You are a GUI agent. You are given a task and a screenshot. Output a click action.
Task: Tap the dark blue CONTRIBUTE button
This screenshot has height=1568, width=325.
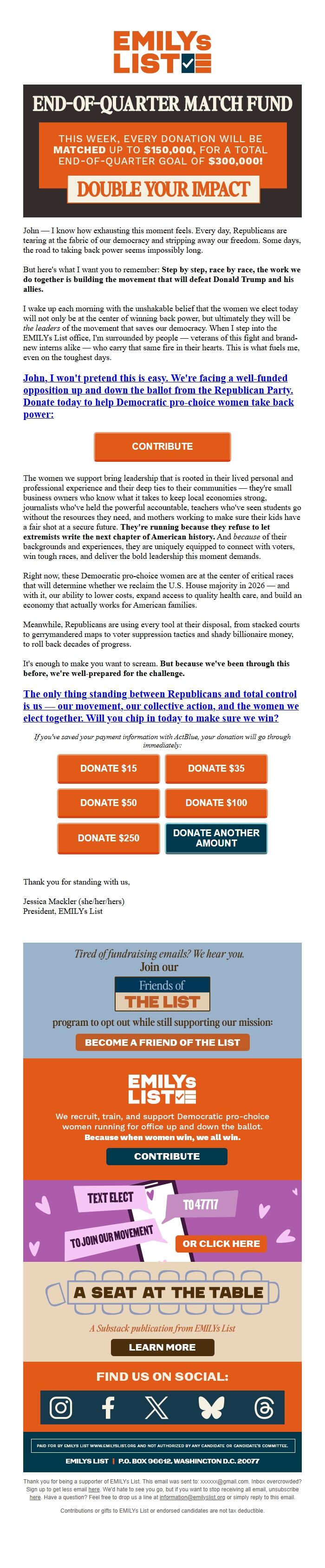click(x=167, y=1156)
